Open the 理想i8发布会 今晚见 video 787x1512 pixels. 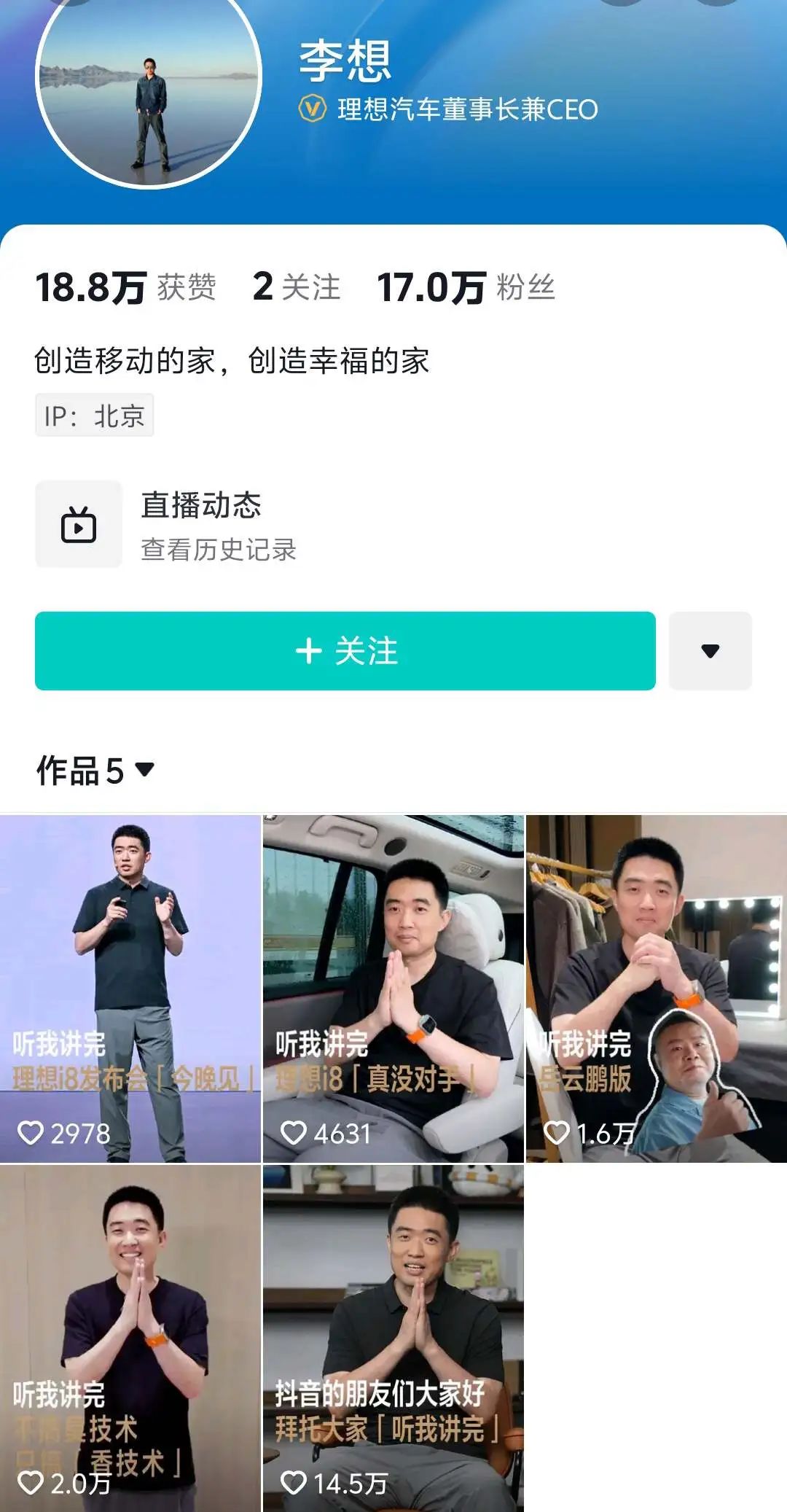(130, 988)
